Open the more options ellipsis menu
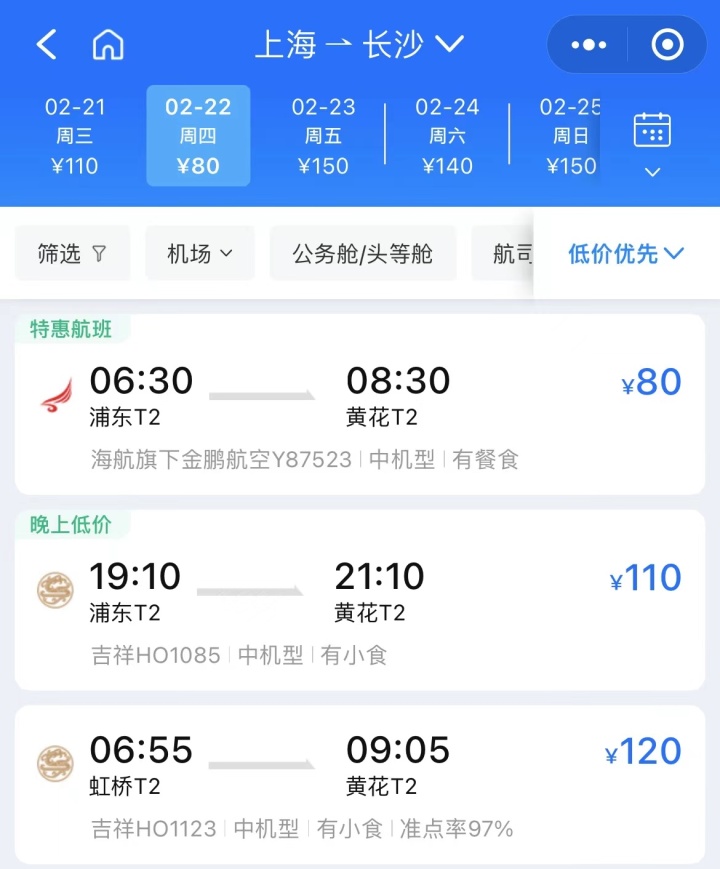The height and width of the screenshot is (869, 720). (x=587, y=44)
